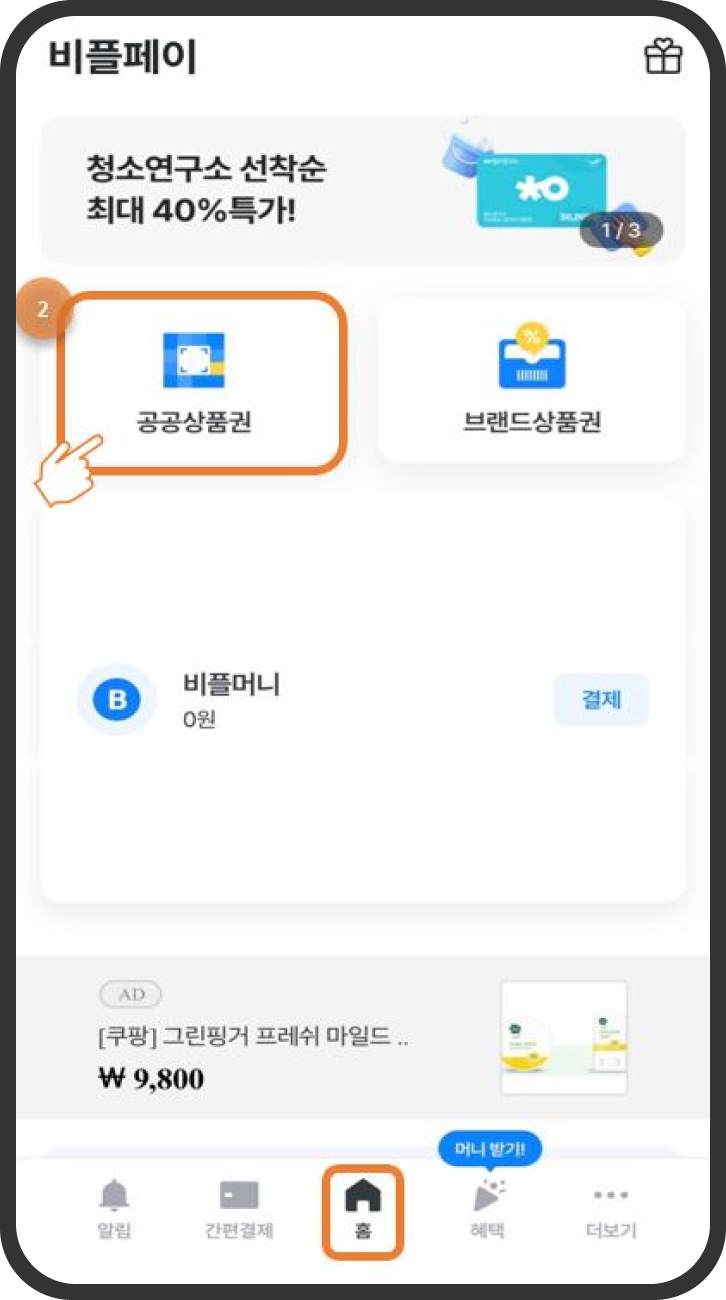
Task: Tap the AD label on the sponsored item
Action: click(x=132, y=994)
